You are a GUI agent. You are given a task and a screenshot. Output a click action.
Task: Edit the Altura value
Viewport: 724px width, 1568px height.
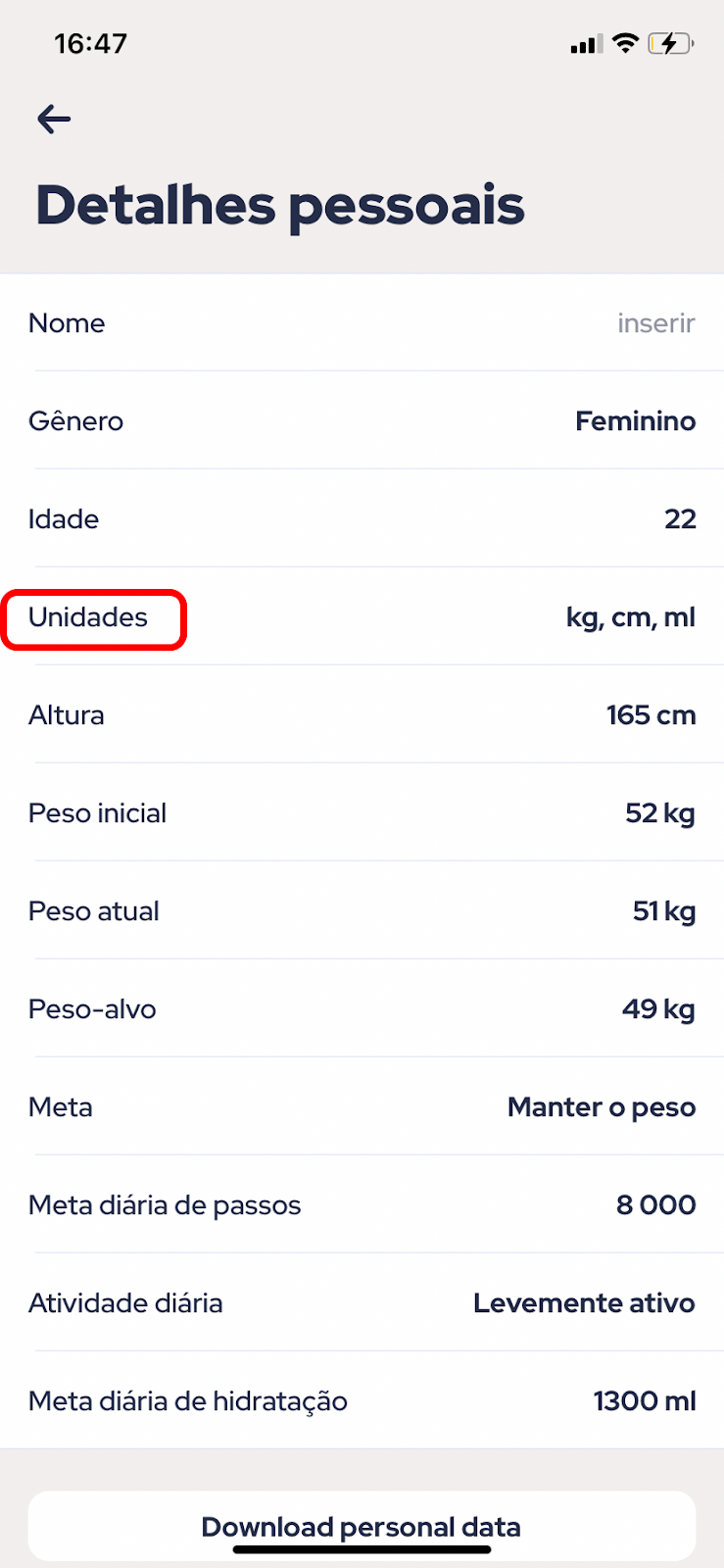[362, 714]
